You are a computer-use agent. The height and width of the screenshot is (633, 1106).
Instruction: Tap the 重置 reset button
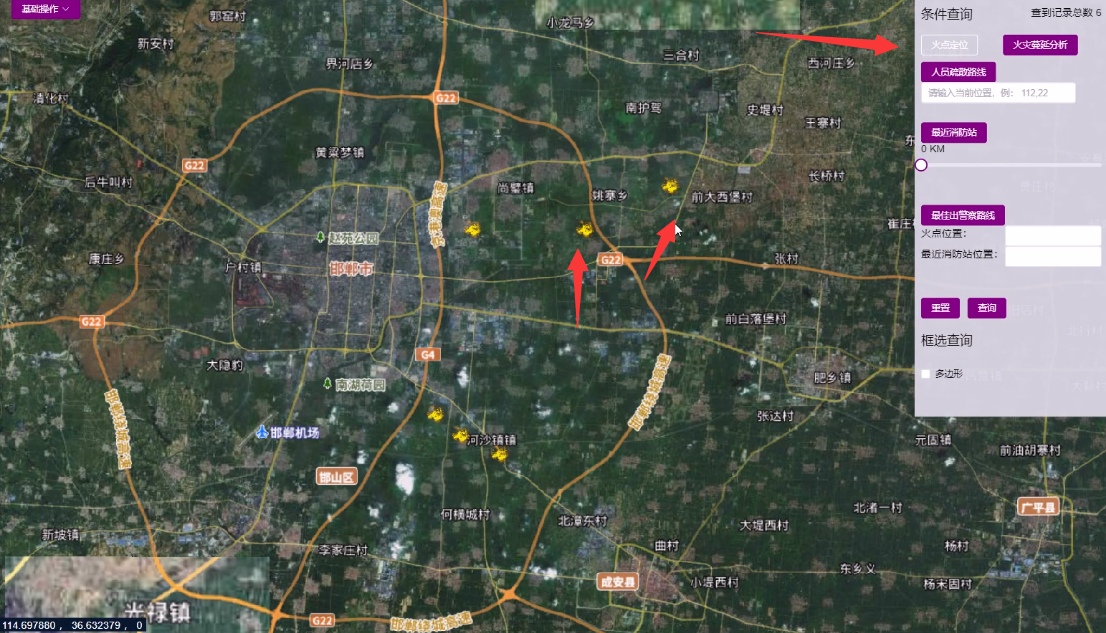coord(940,308)
